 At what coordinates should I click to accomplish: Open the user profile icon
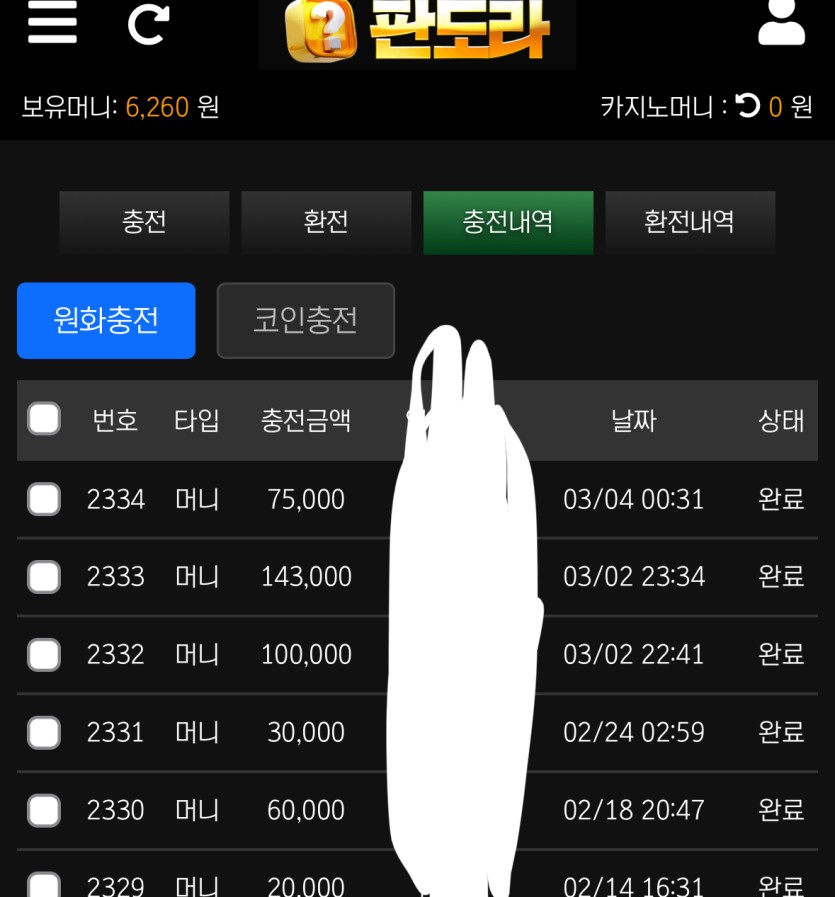(781, 22)
